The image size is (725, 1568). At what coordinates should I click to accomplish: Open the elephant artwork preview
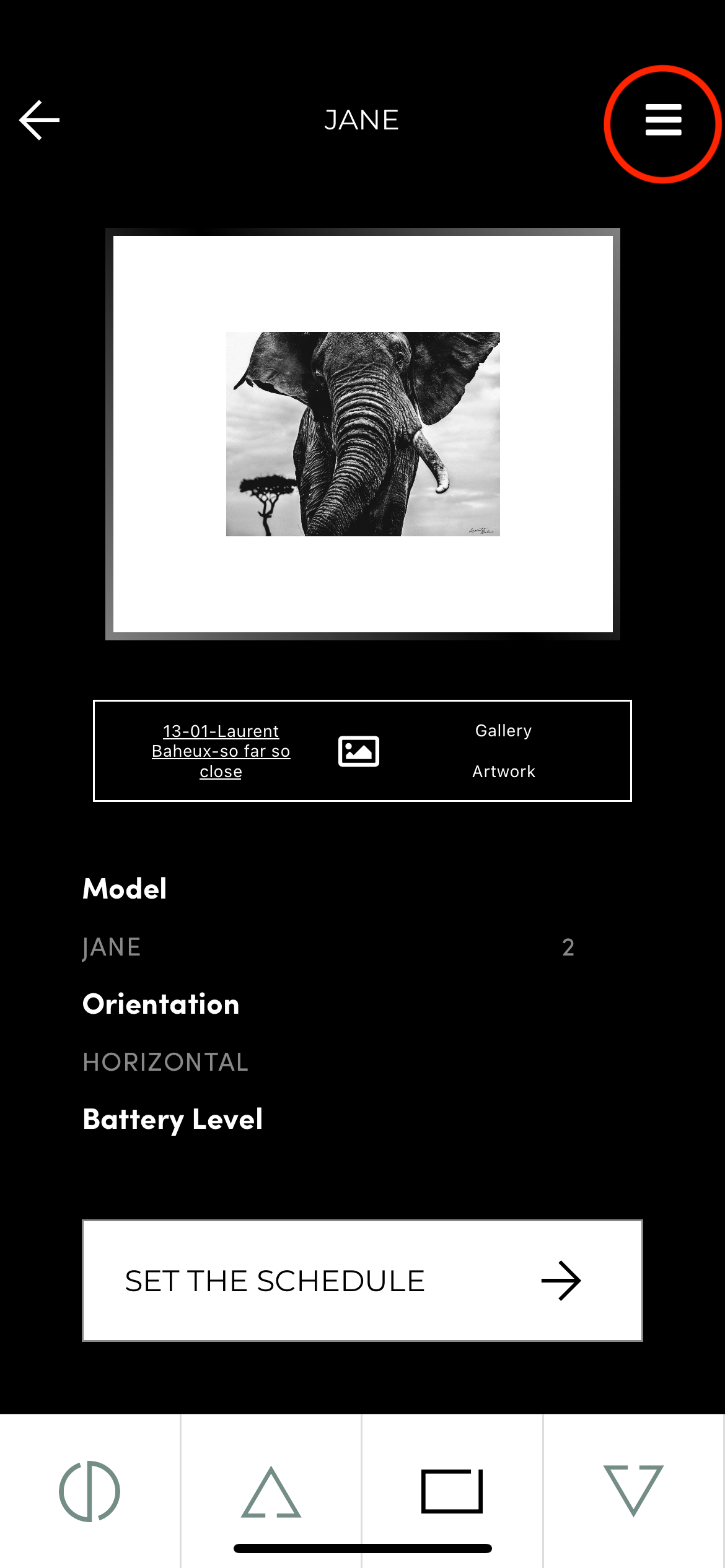point(362,433)
